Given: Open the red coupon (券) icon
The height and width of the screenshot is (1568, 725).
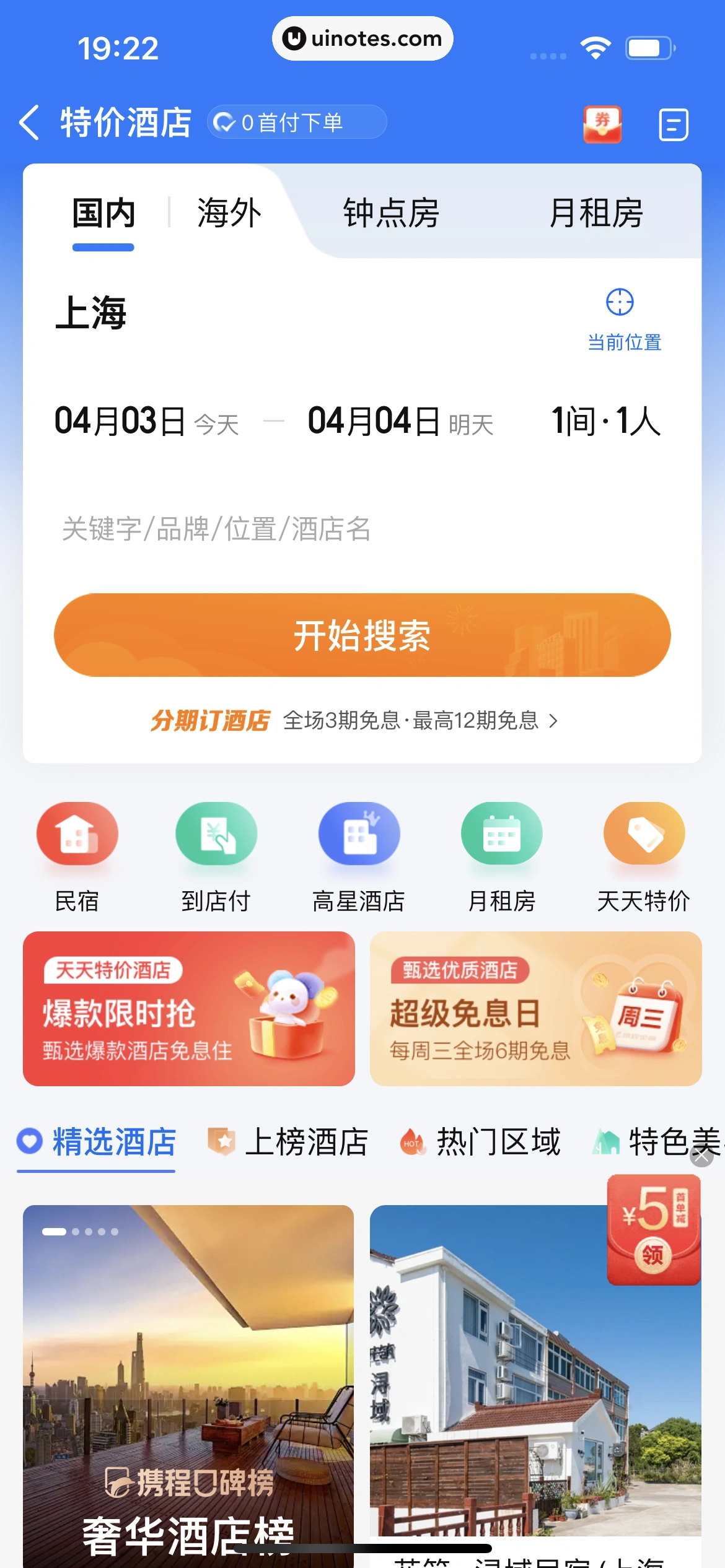Looking at the screenshot, I should click(x=602, y=124).
